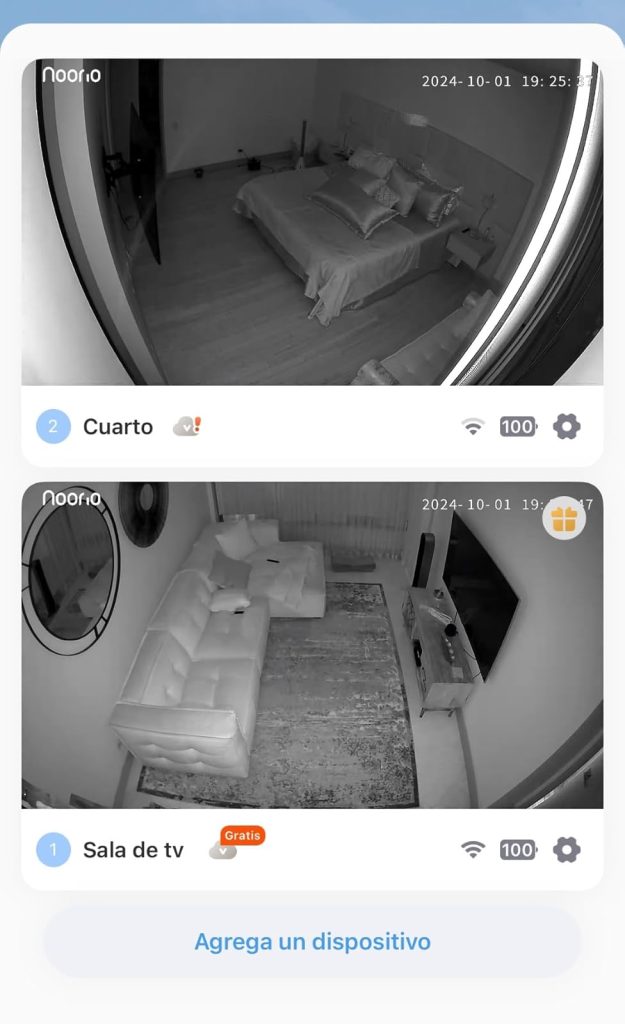Open the Sala de tv camera feed

[312, 646]
